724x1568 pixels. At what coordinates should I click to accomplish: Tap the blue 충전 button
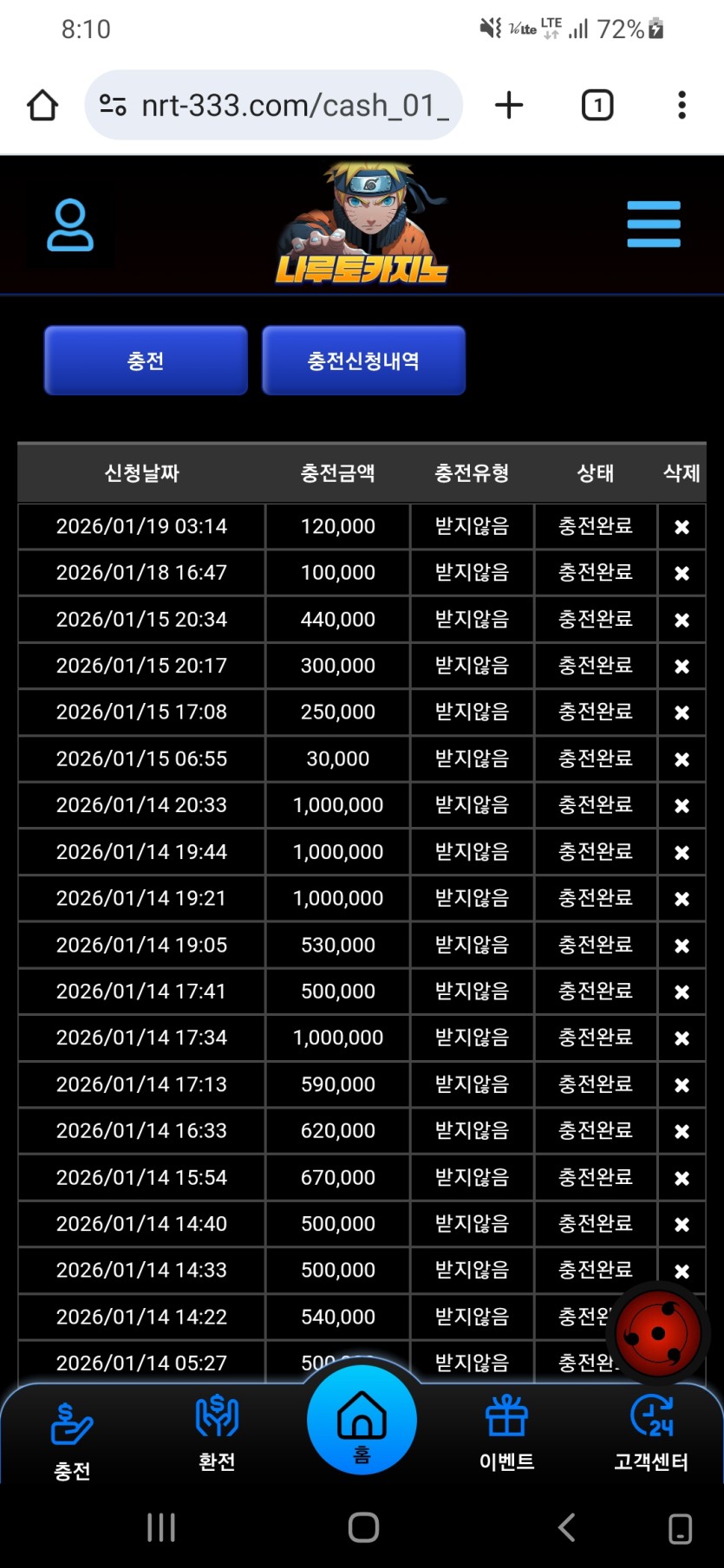(x=146, y=361)
